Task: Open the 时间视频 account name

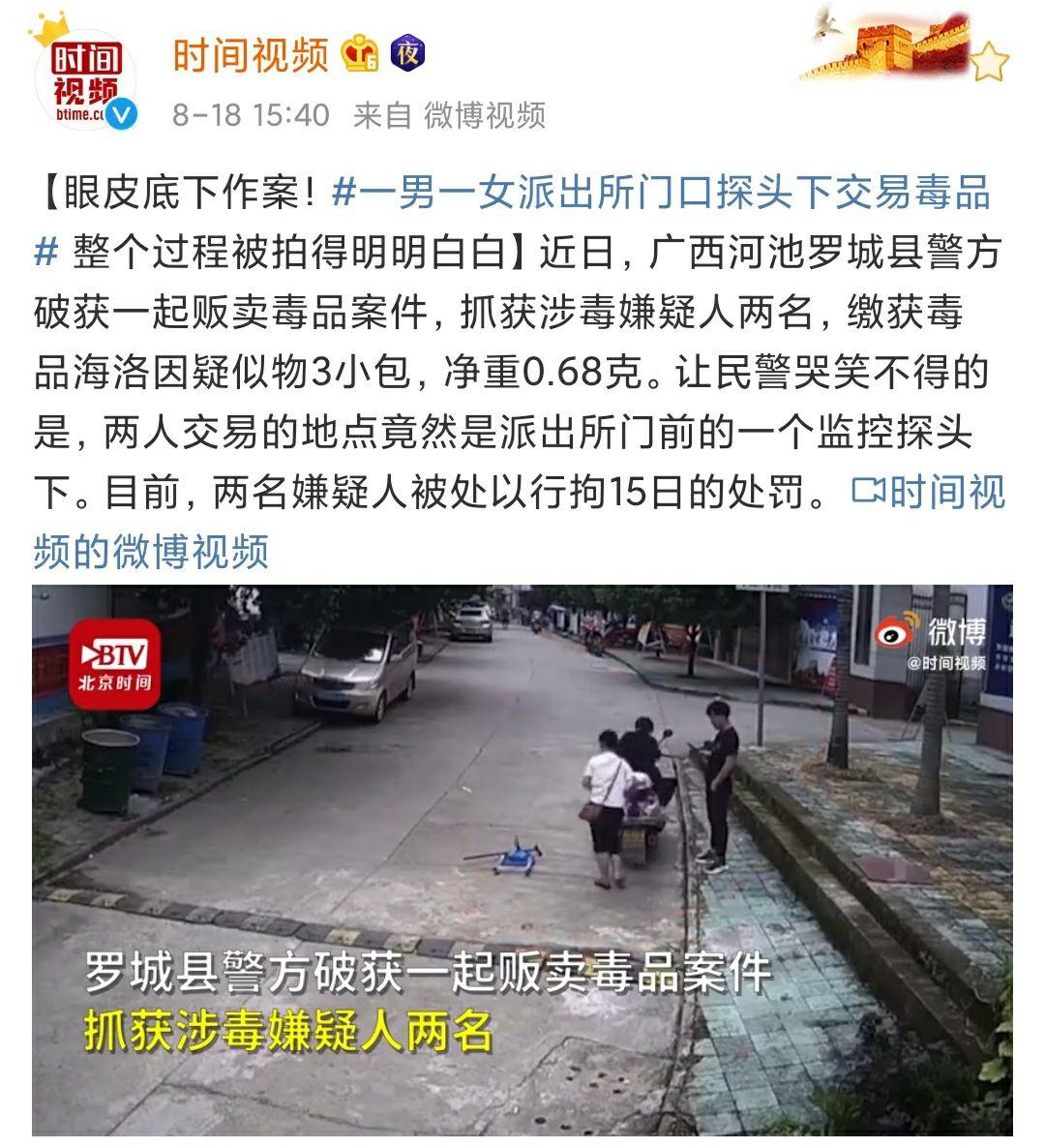Action: (251, 55)
